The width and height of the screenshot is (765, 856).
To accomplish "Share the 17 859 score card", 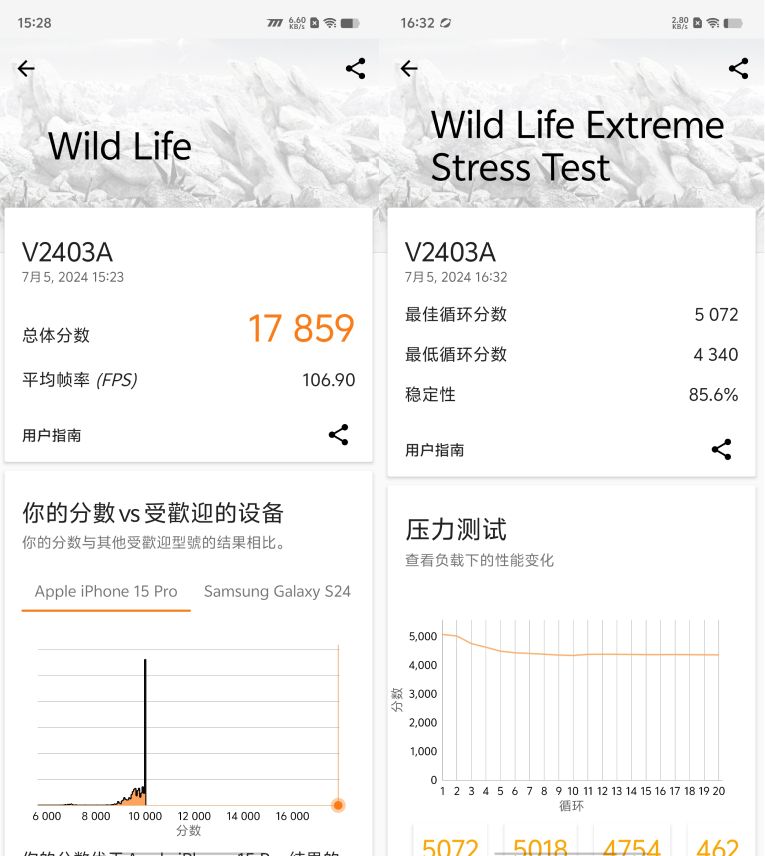I will coord(339,435).
